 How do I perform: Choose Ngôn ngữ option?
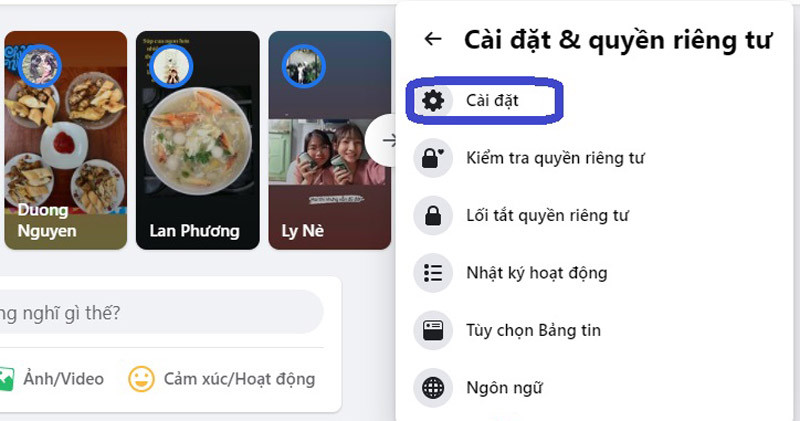pyautogui.click(x=504, y=386)
